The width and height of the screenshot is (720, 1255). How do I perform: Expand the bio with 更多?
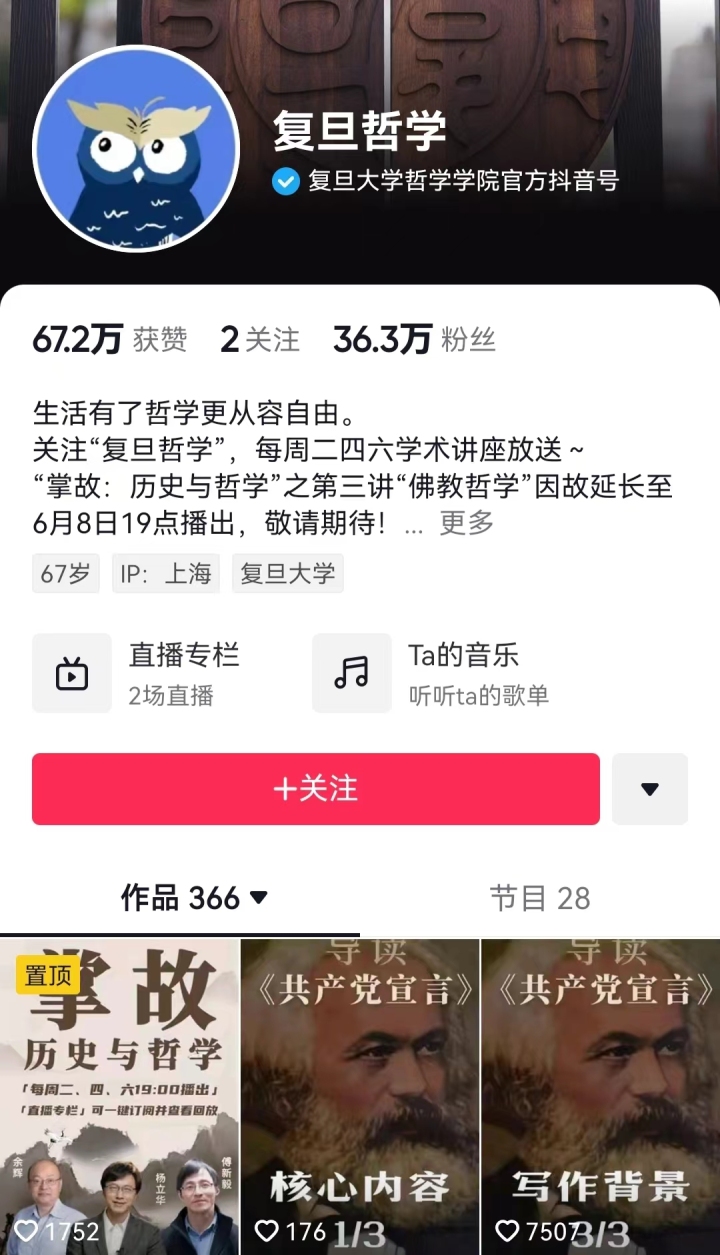pos(466,522)
